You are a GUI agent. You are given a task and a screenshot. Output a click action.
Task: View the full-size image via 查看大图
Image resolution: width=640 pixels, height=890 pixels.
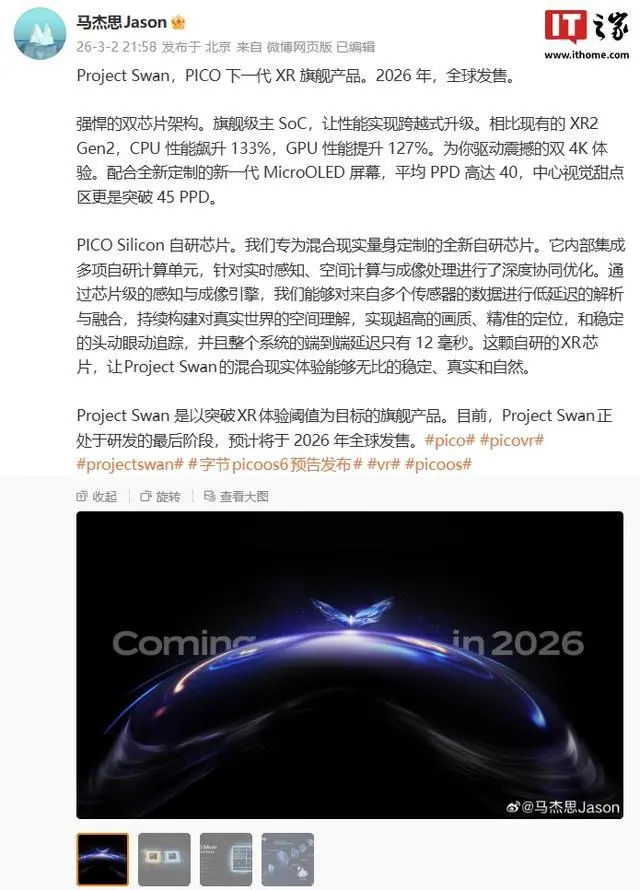click(x=236, y=496)
